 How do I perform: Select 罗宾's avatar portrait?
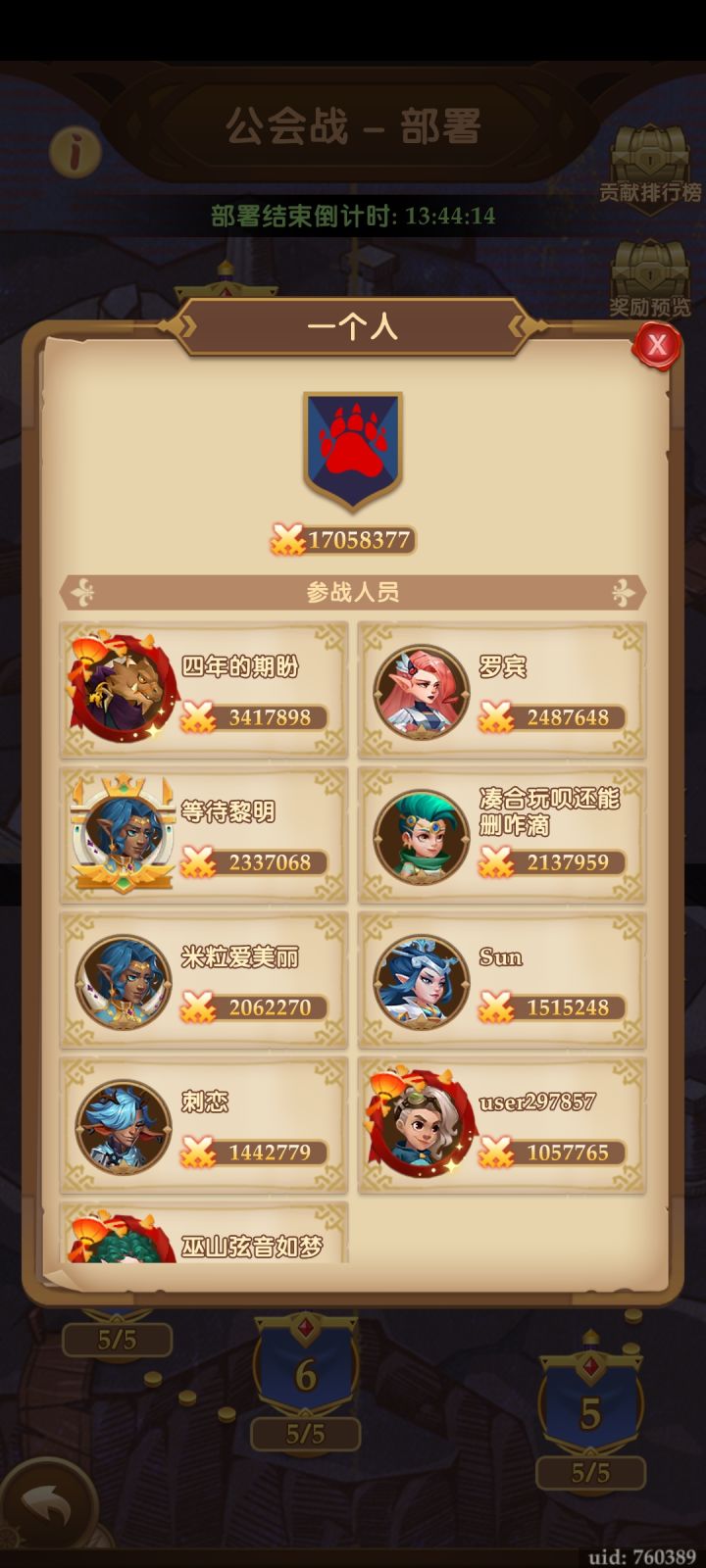[421, 689]
